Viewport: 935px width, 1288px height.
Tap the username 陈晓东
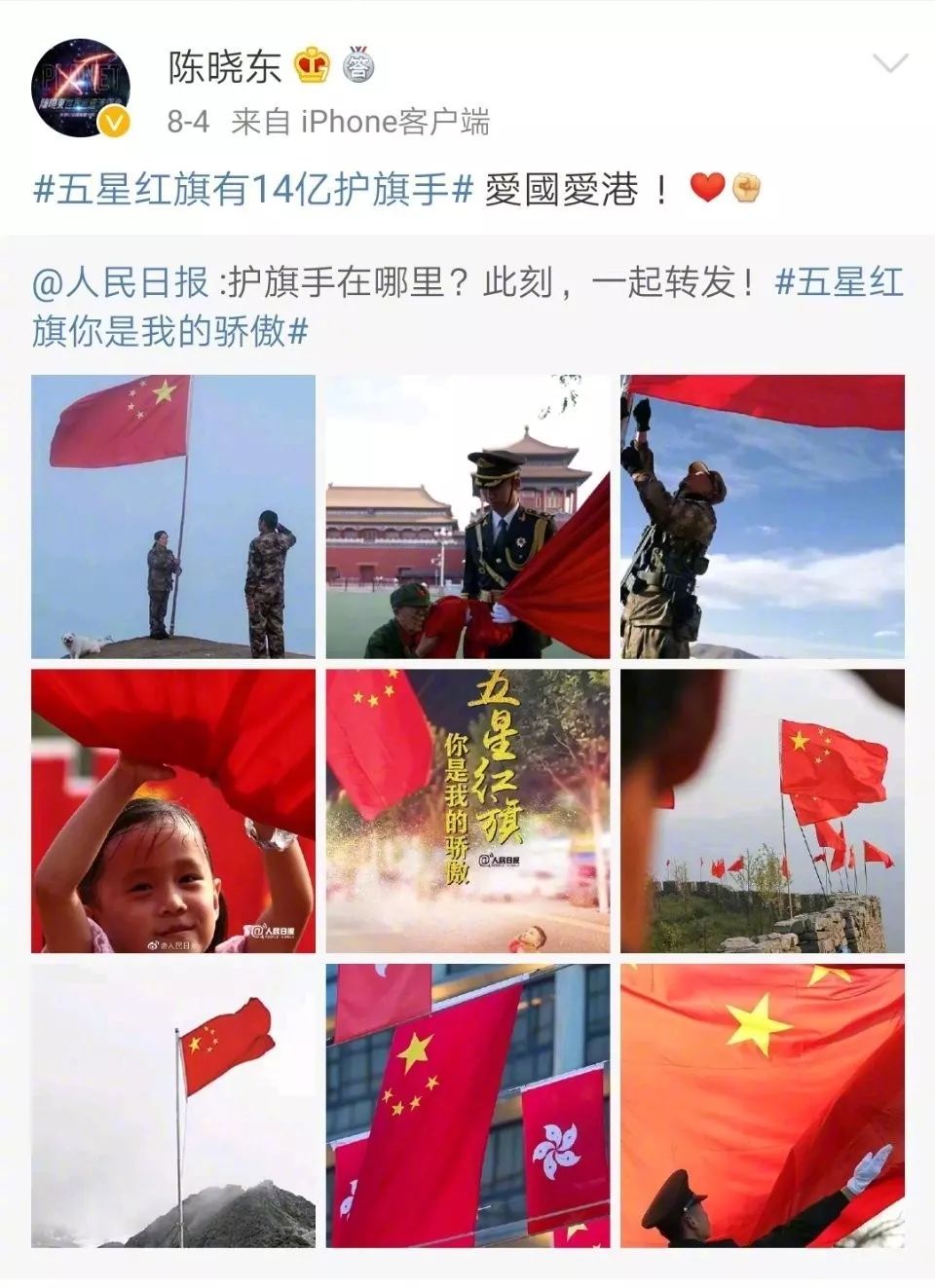click(x=225, y=66)
